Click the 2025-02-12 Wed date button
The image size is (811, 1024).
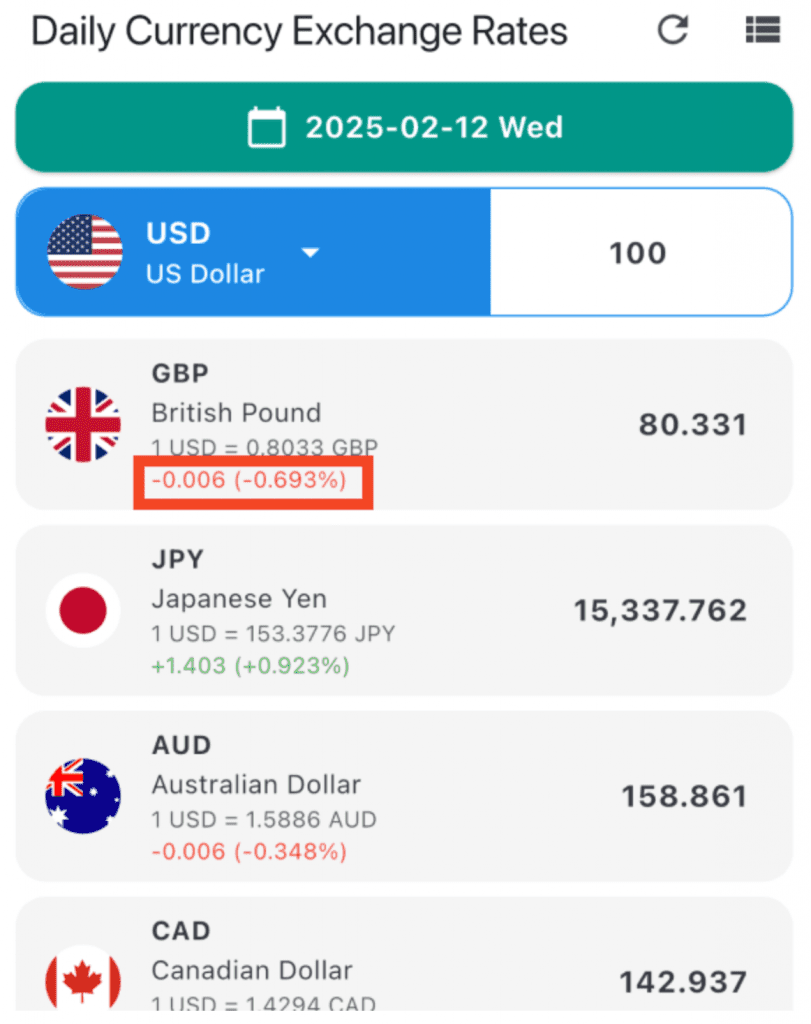coord(403,127)
